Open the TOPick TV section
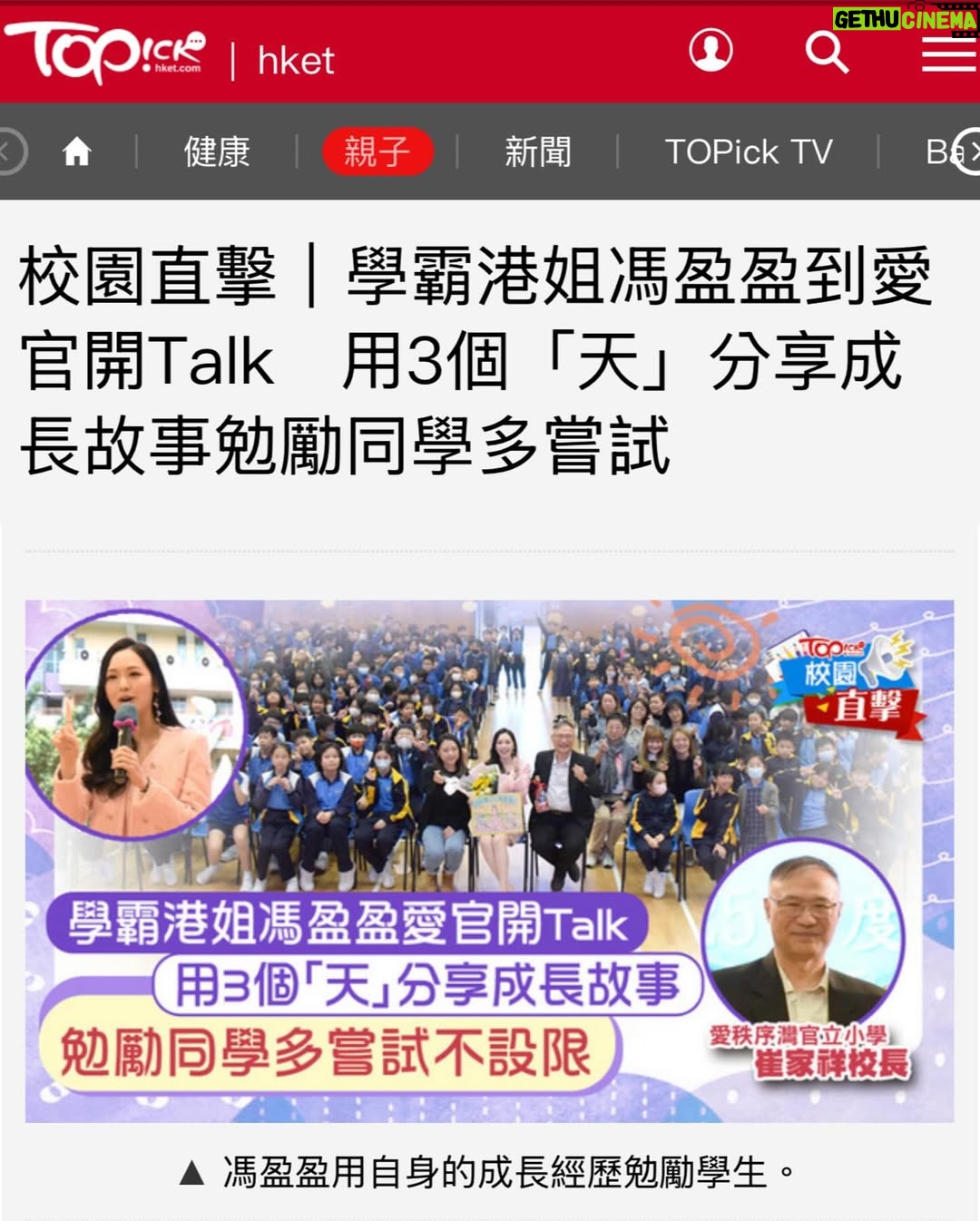Viewport: 980px width, 1221px height. pyautogui.click(x=749, y=151)
